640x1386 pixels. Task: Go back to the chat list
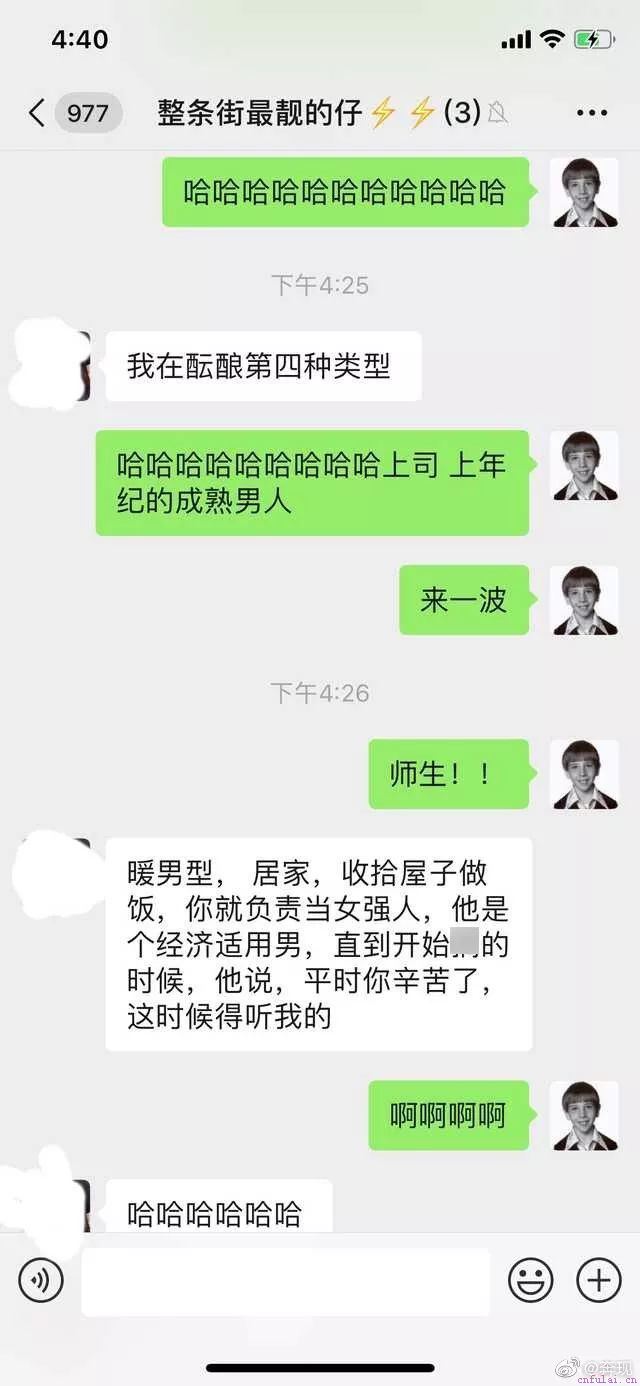[38, 113]
